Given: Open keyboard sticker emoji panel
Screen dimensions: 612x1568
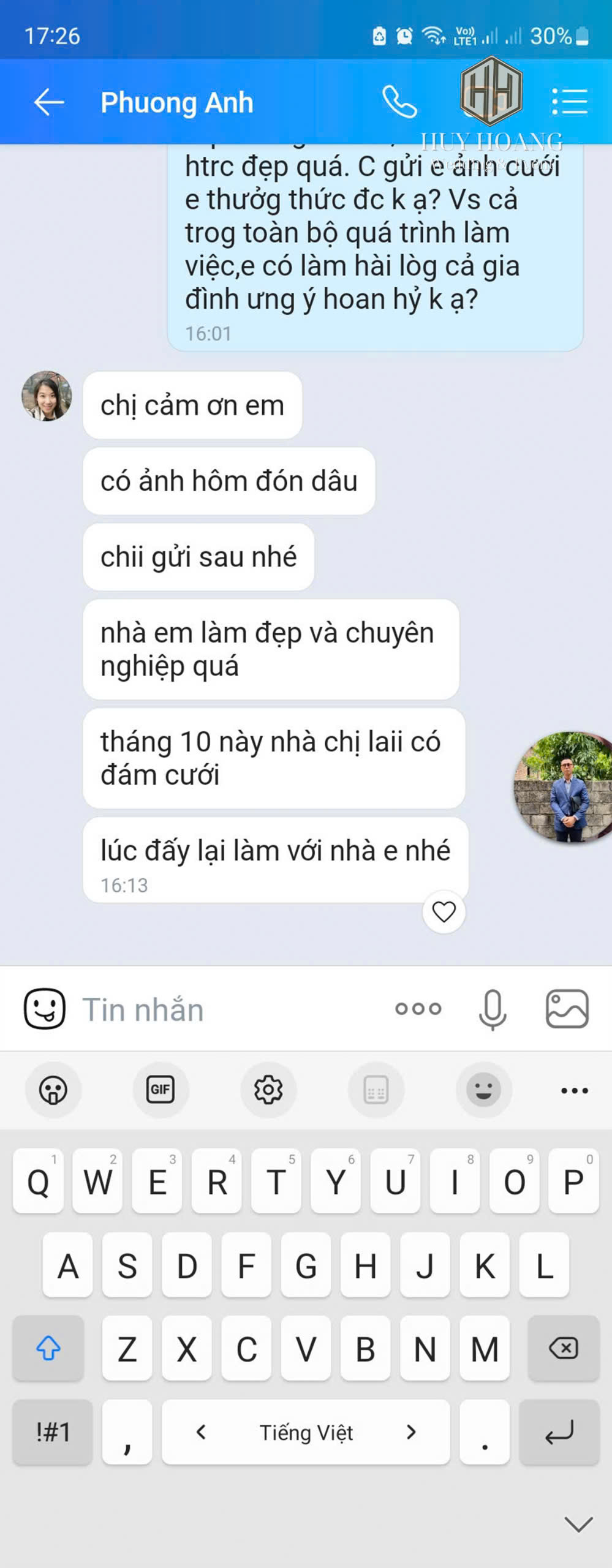Looking at the screenshot, I should pos(53,1090).
